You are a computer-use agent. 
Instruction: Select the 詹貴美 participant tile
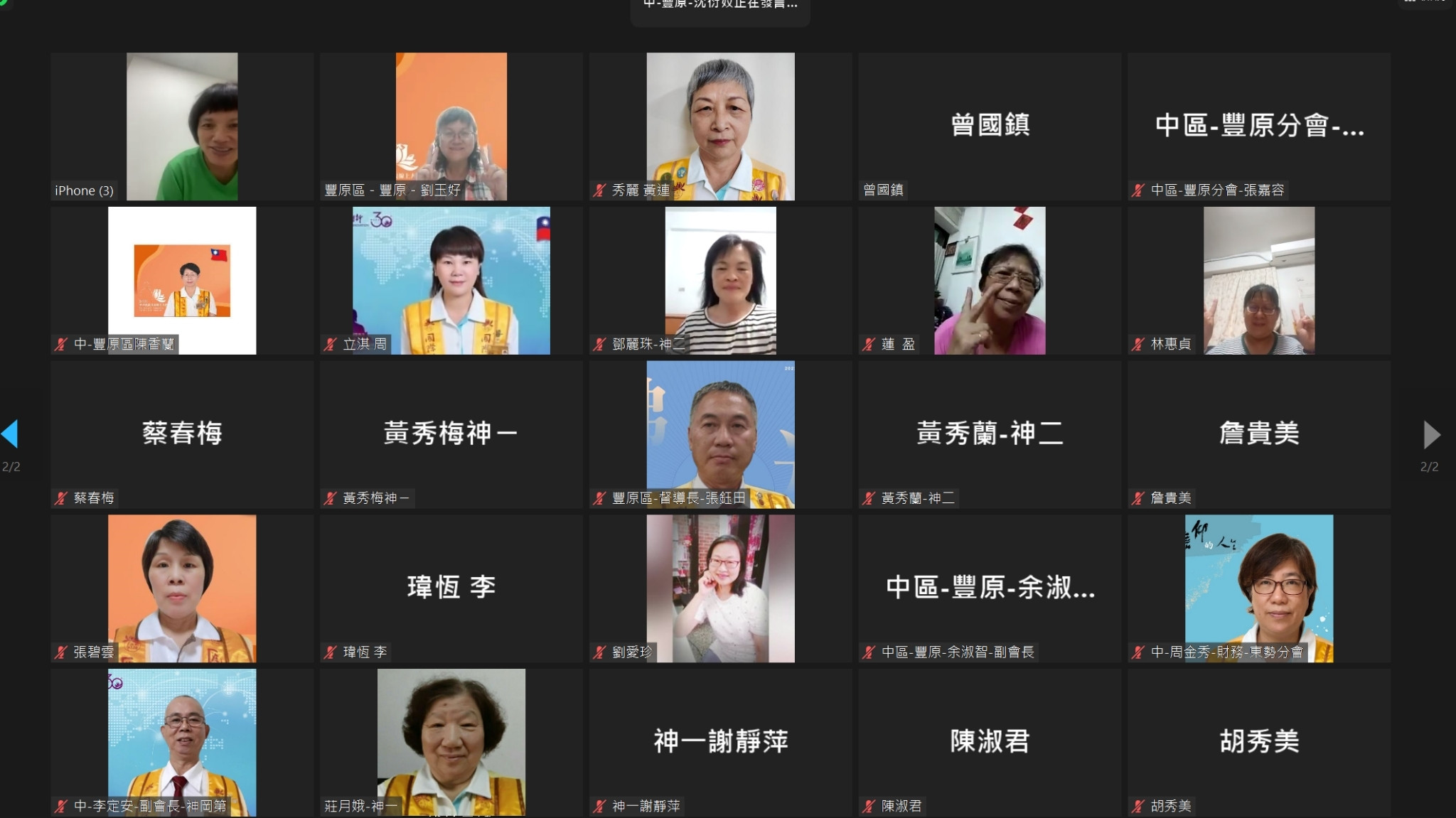pos(1258,434)
